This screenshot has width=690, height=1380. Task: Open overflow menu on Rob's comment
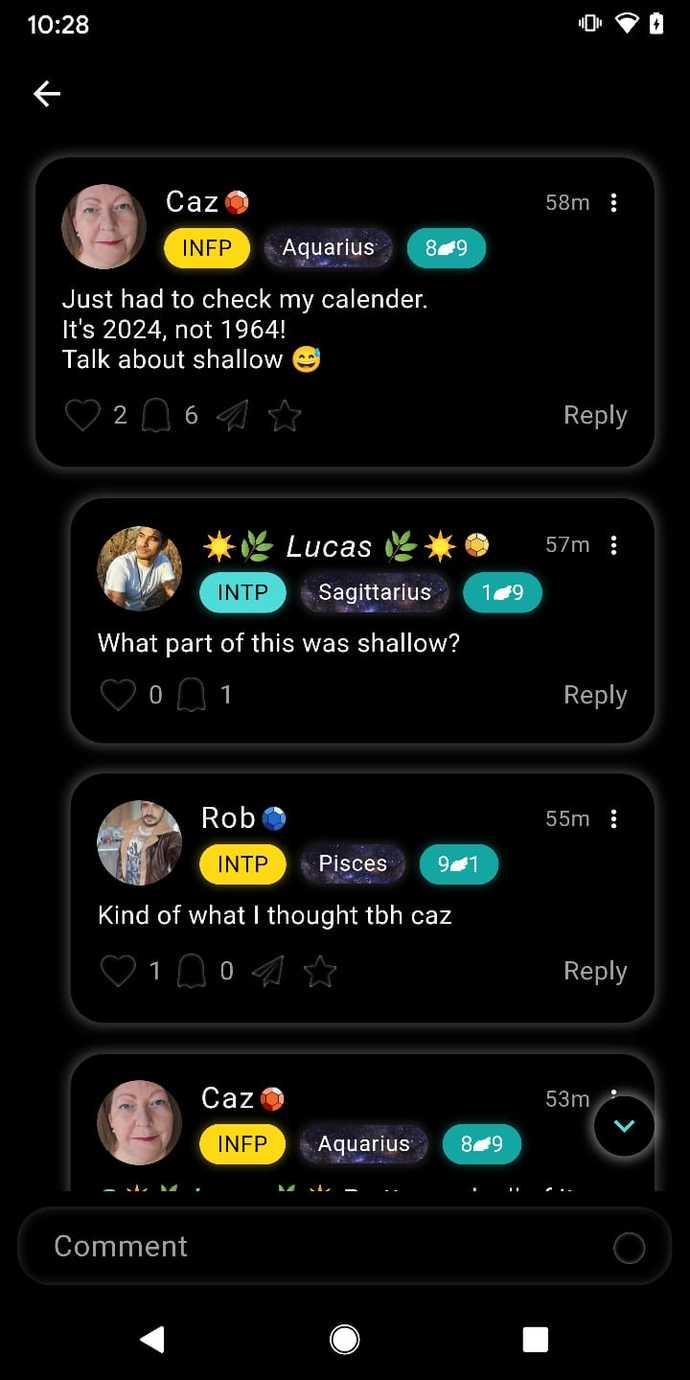pos(613,819)
